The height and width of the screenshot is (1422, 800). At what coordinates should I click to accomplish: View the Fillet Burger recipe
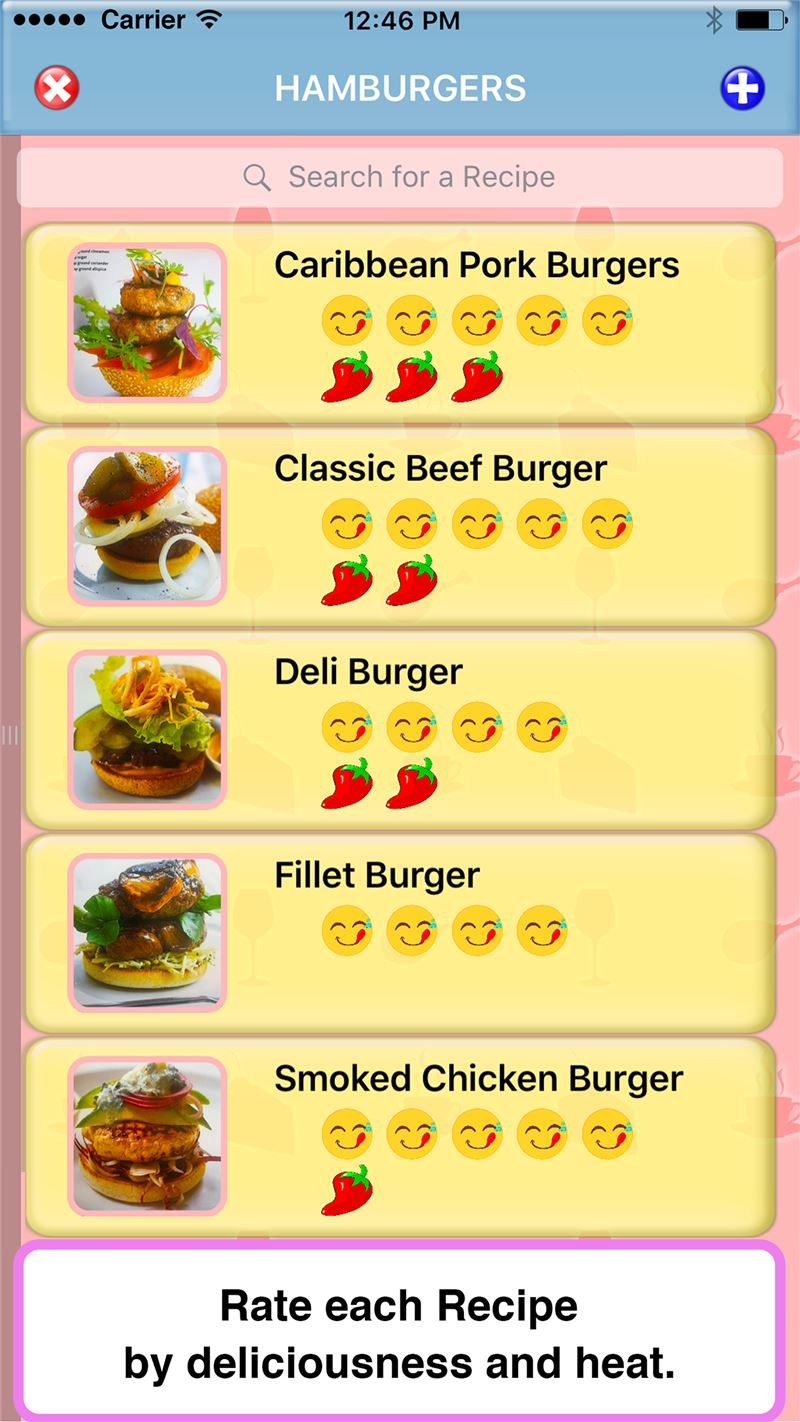pos(400,933)
